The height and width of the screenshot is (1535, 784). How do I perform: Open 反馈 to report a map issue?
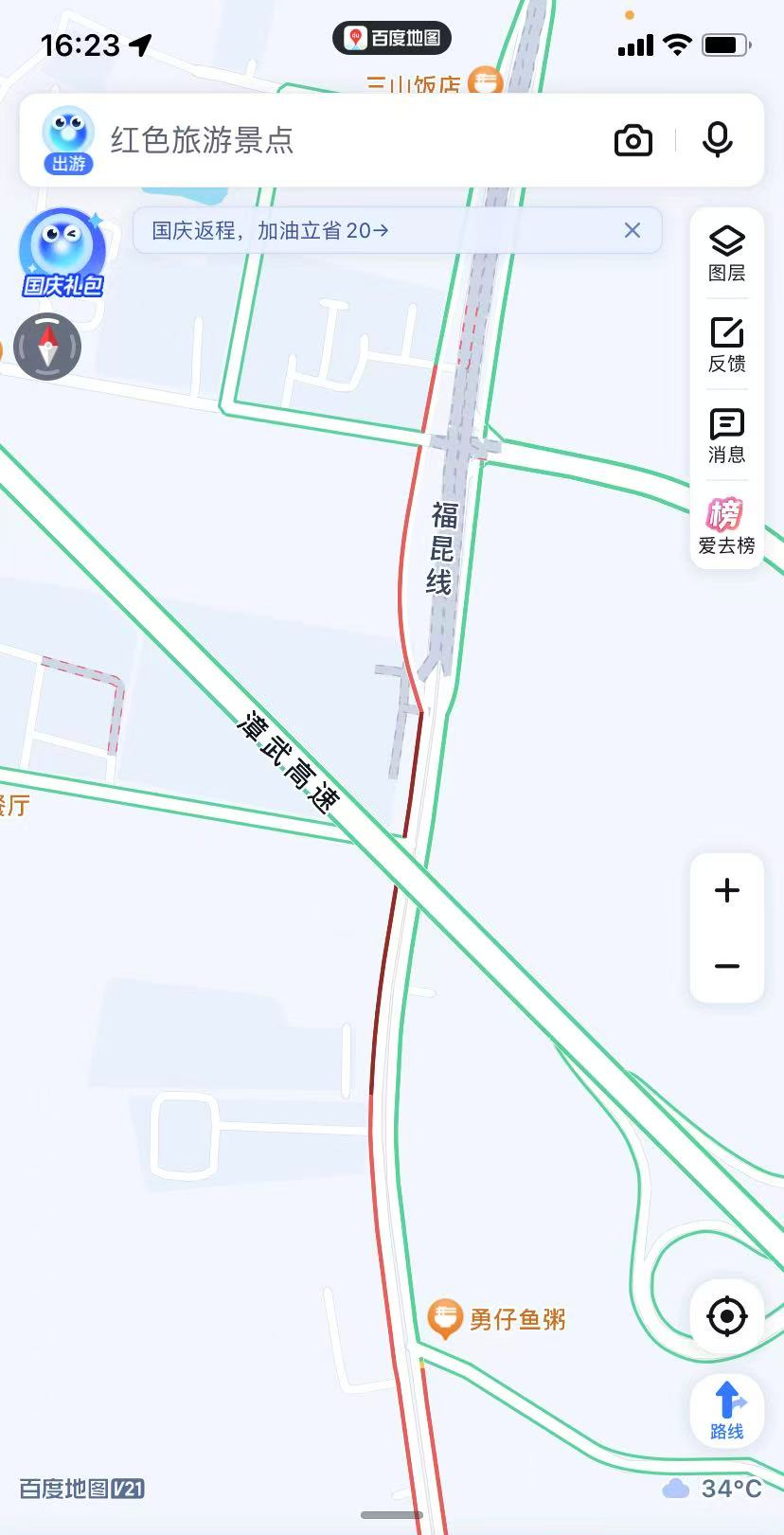click(726, 345)
